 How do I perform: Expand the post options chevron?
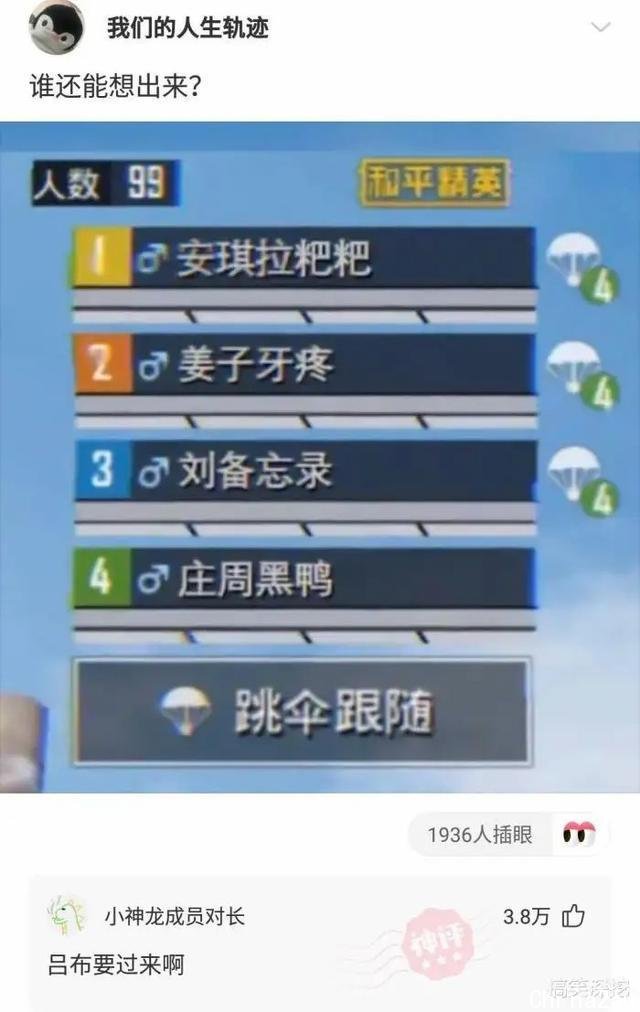[600, 27]
